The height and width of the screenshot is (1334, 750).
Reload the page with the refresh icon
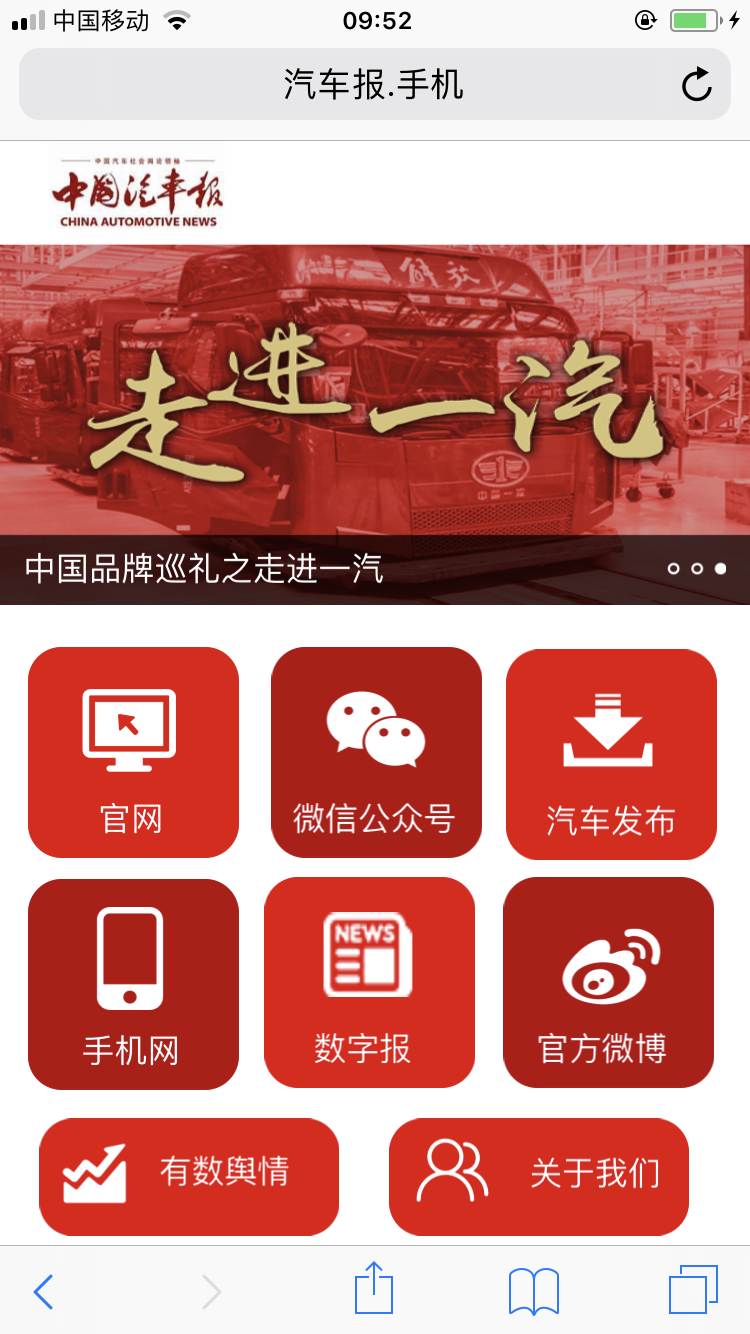click(697, 85)
